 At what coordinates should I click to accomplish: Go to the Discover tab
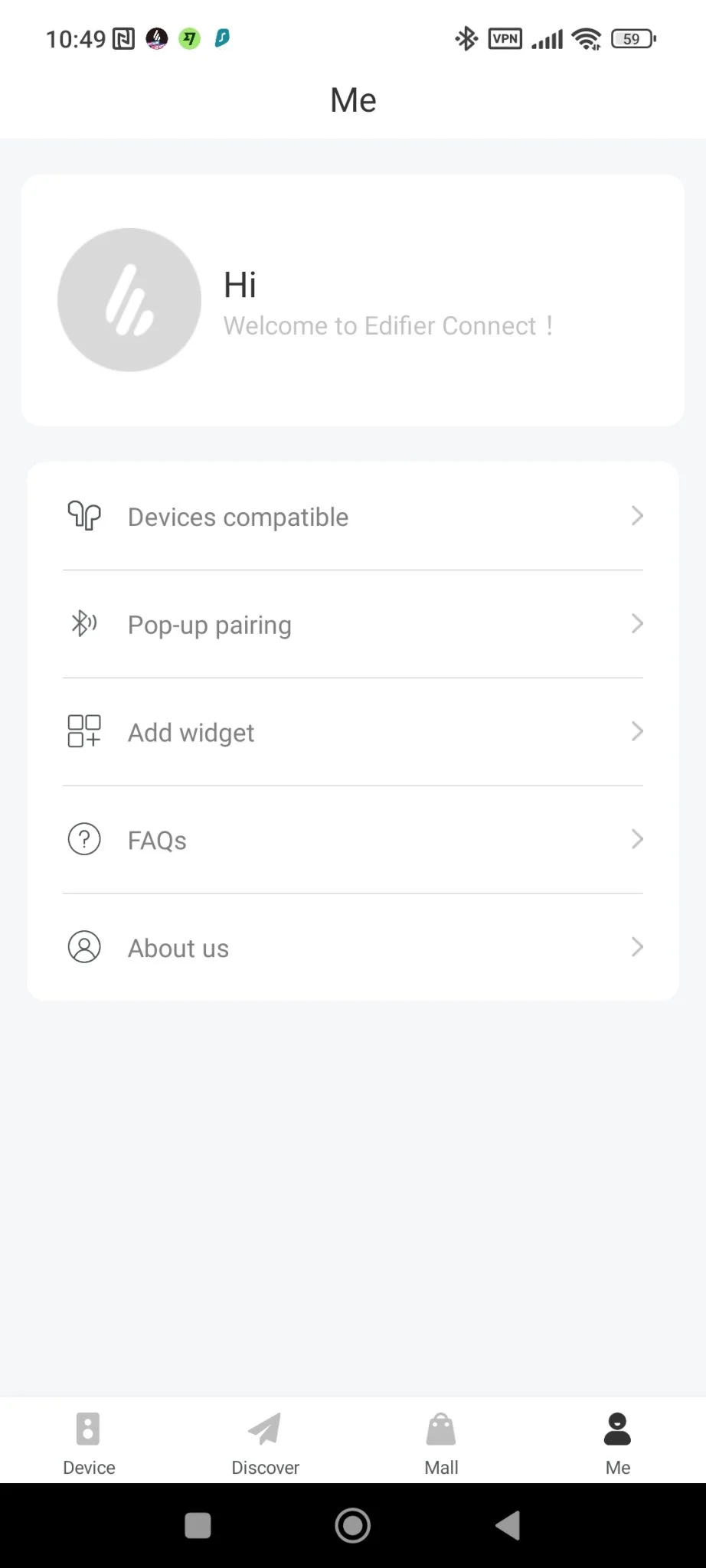click(265, 1442)
